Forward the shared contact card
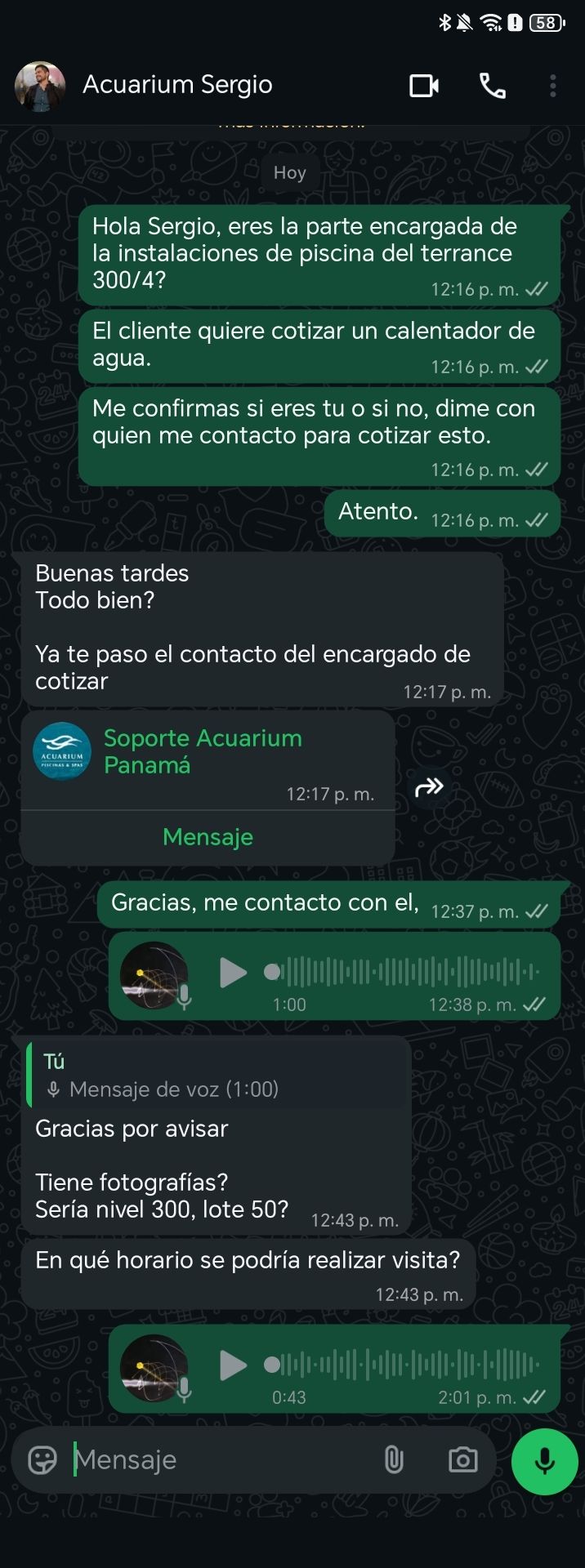 tap(429, 787)
